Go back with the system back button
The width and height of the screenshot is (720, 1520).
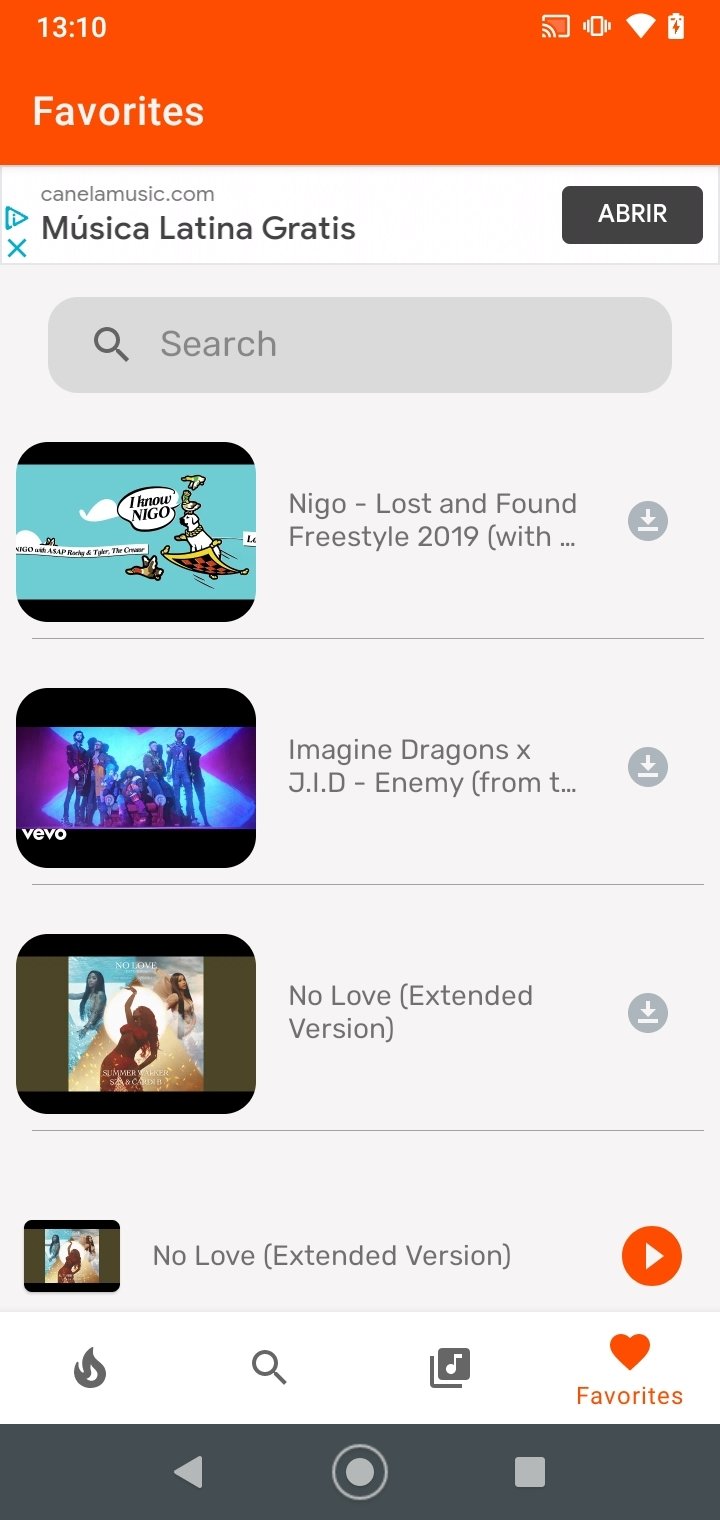pyautogui.click(x=188, y=1472)
